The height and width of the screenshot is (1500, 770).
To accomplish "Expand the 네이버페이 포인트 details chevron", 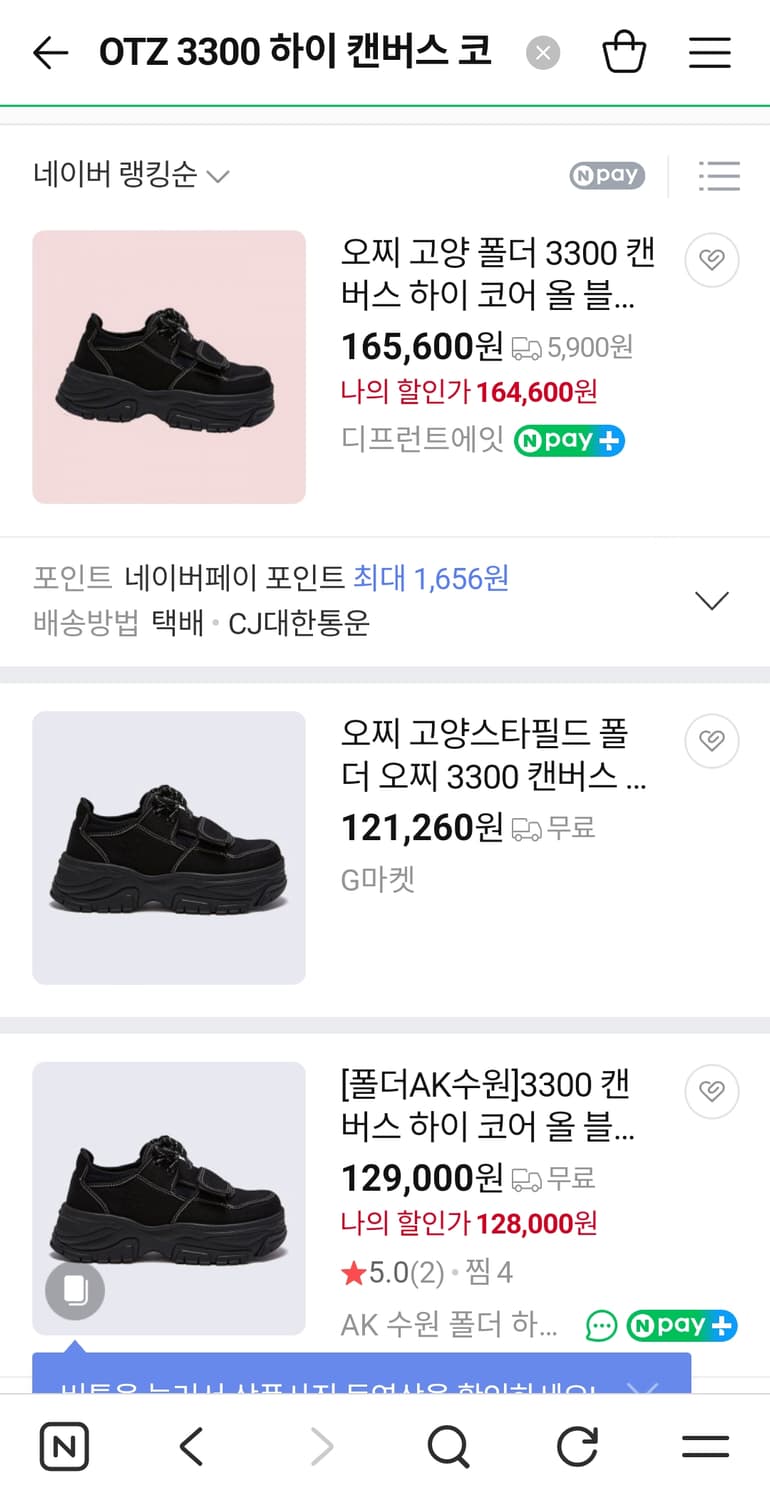I will (x=712, y=600).
